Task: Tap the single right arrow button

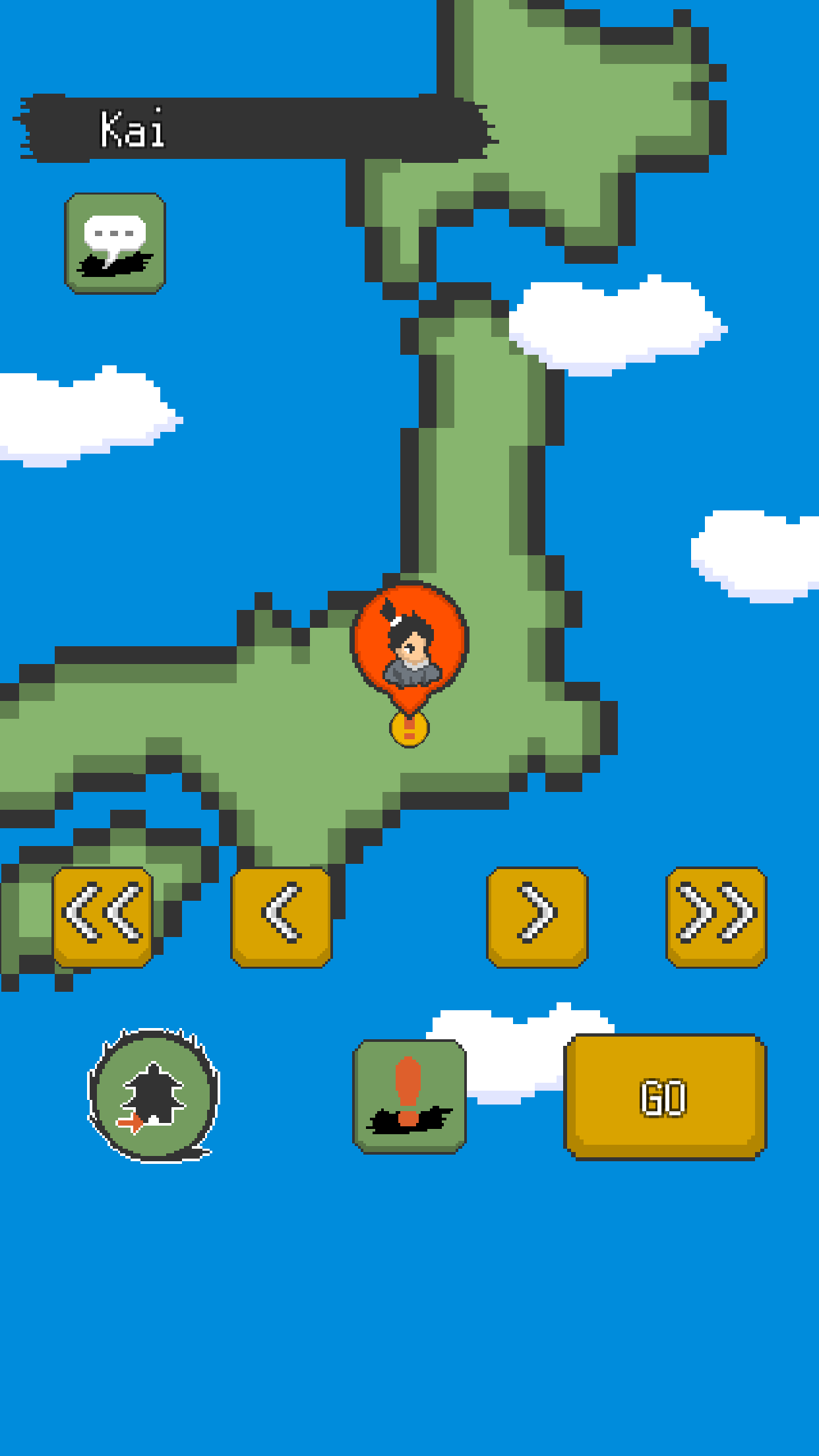Action: click(x=537, y=917)
